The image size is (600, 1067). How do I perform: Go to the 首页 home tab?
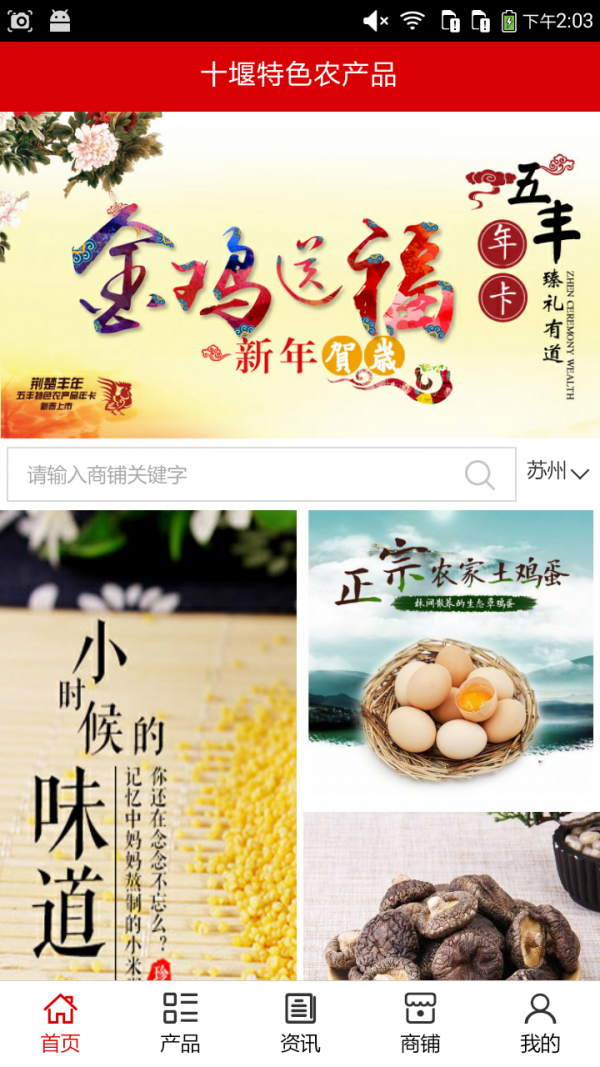[x=60, y=1024]
